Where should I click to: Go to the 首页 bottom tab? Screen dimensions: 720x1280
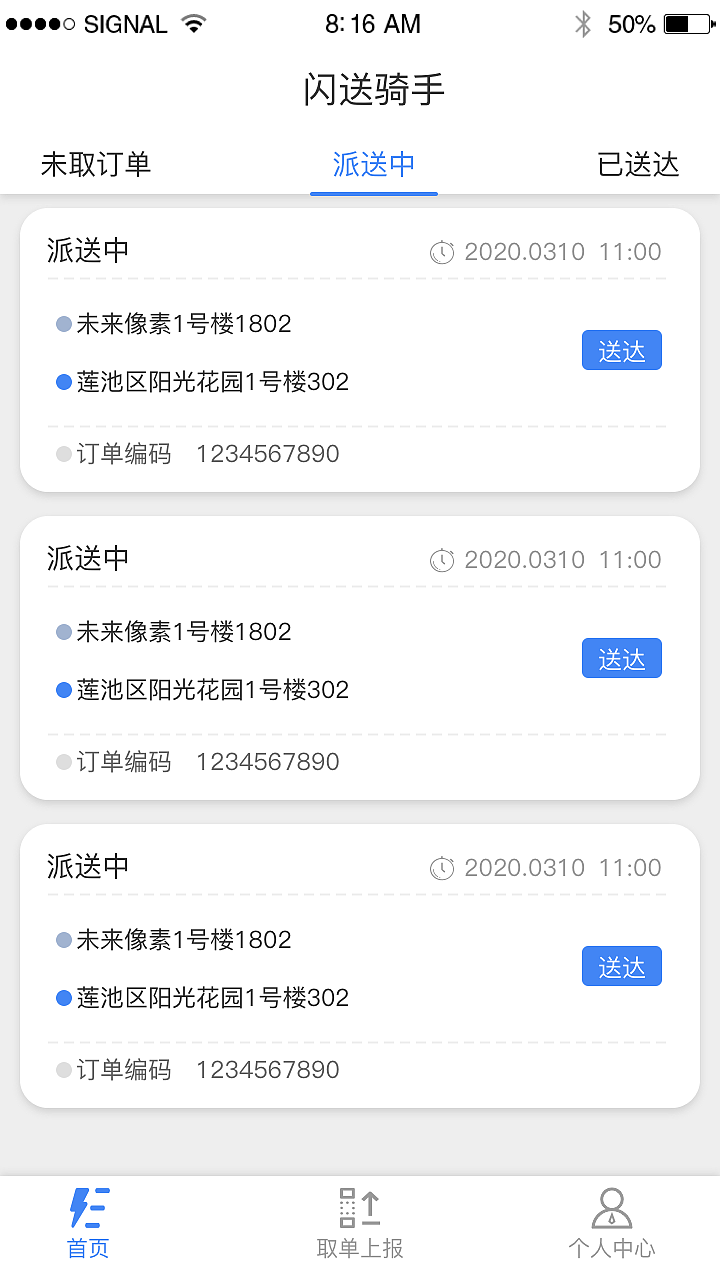point(88,1222)
